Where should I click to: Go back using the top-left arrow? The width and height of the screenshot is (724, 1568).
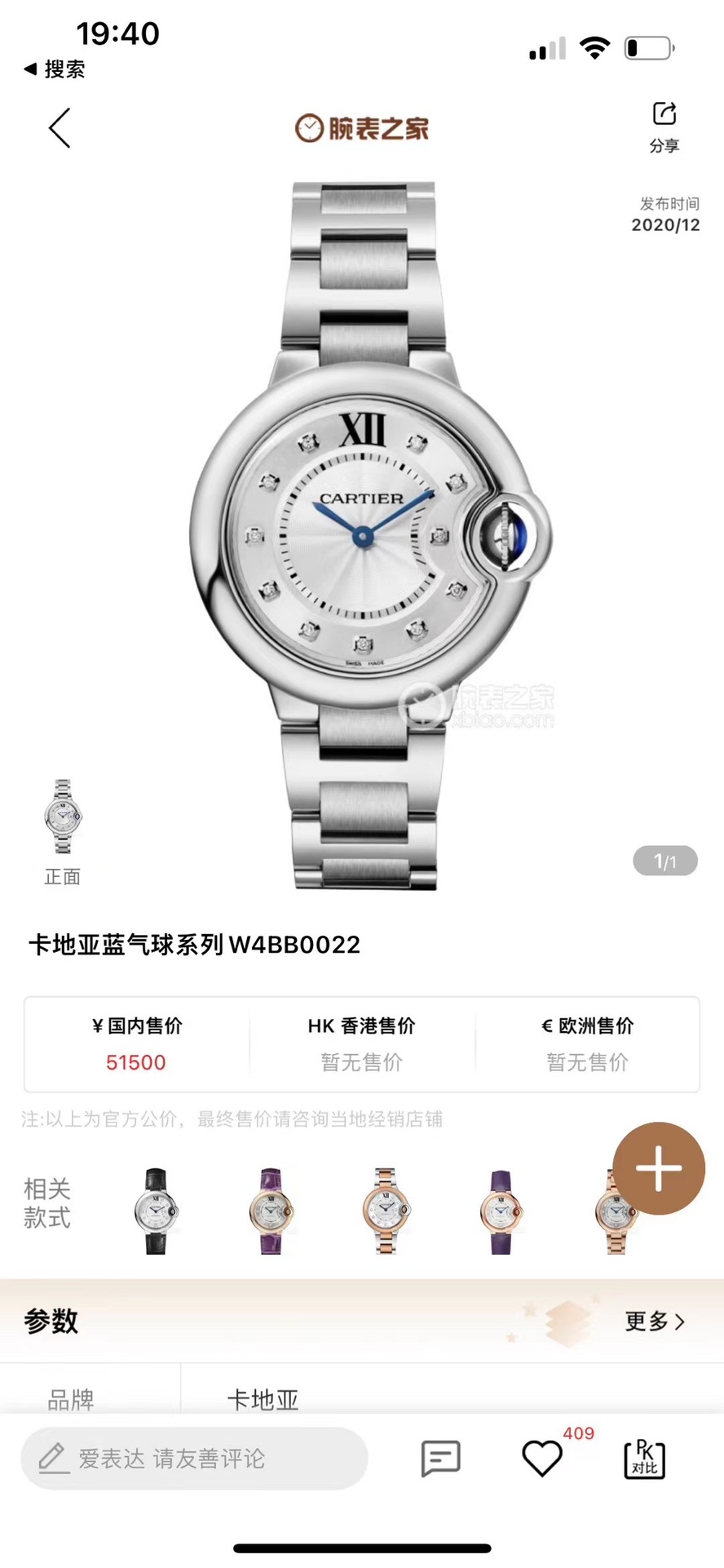click(60, 128)
